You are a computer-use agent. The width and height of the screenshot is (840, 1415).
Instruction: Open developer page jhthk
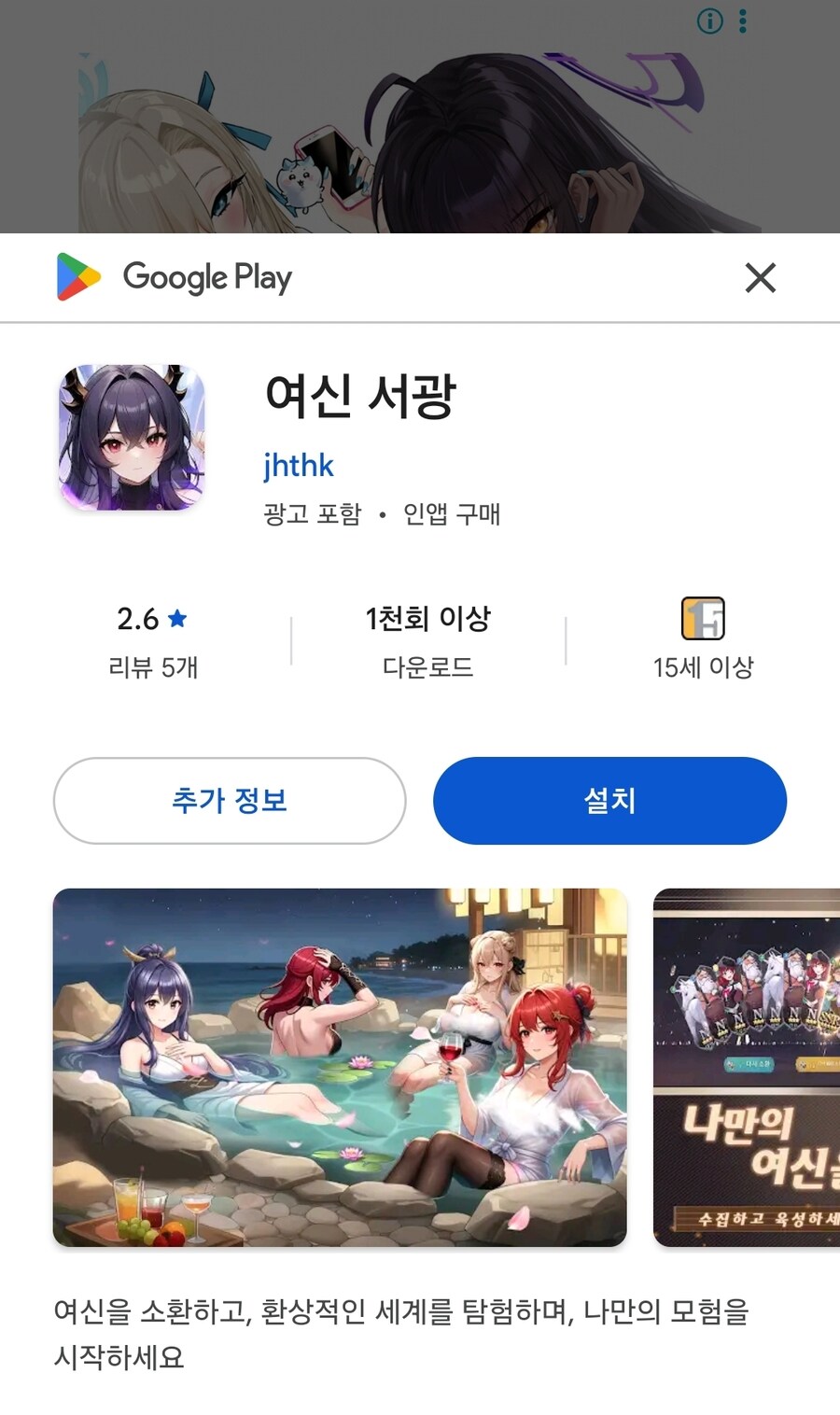[x=298, y=465]
